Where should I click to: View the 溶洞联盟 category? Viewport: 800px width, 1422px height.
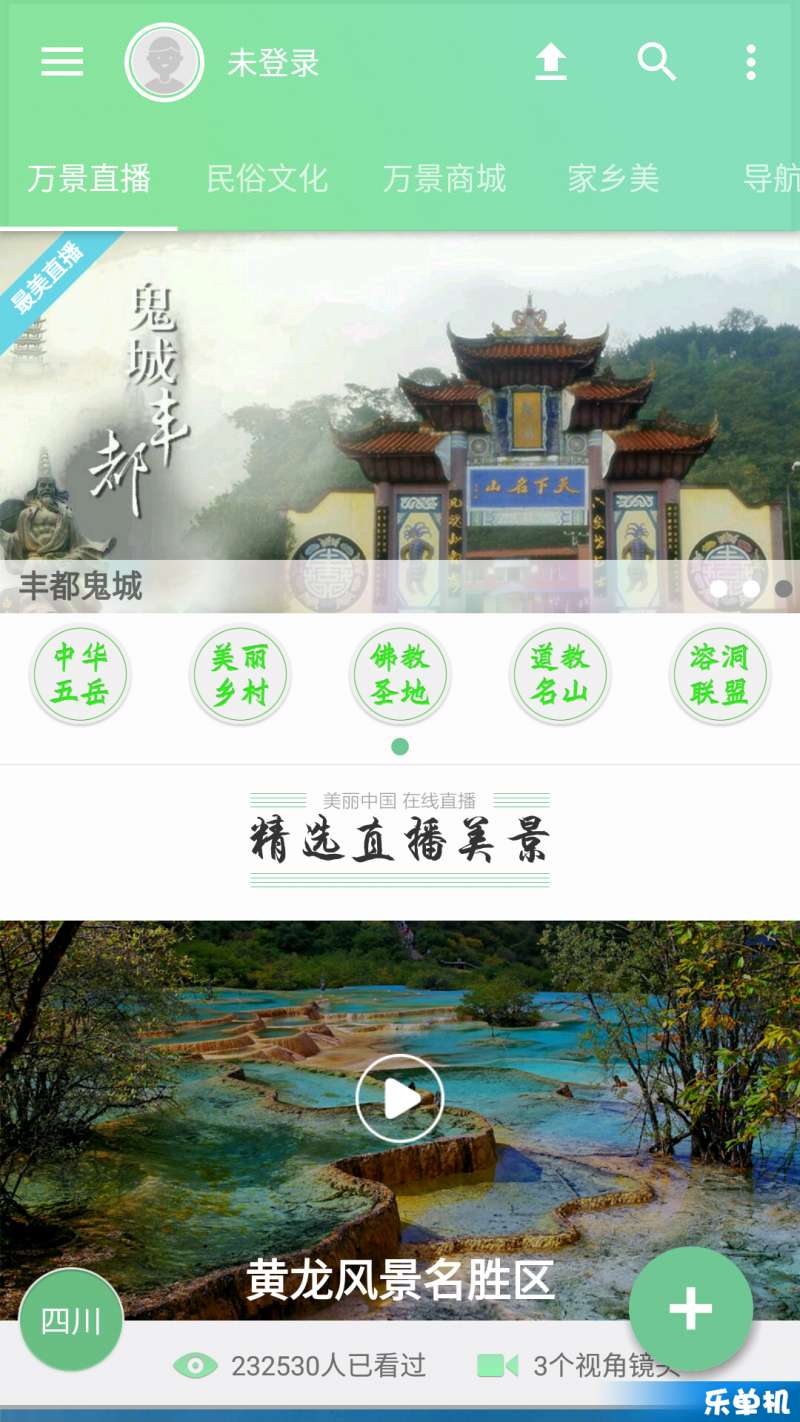719,675
